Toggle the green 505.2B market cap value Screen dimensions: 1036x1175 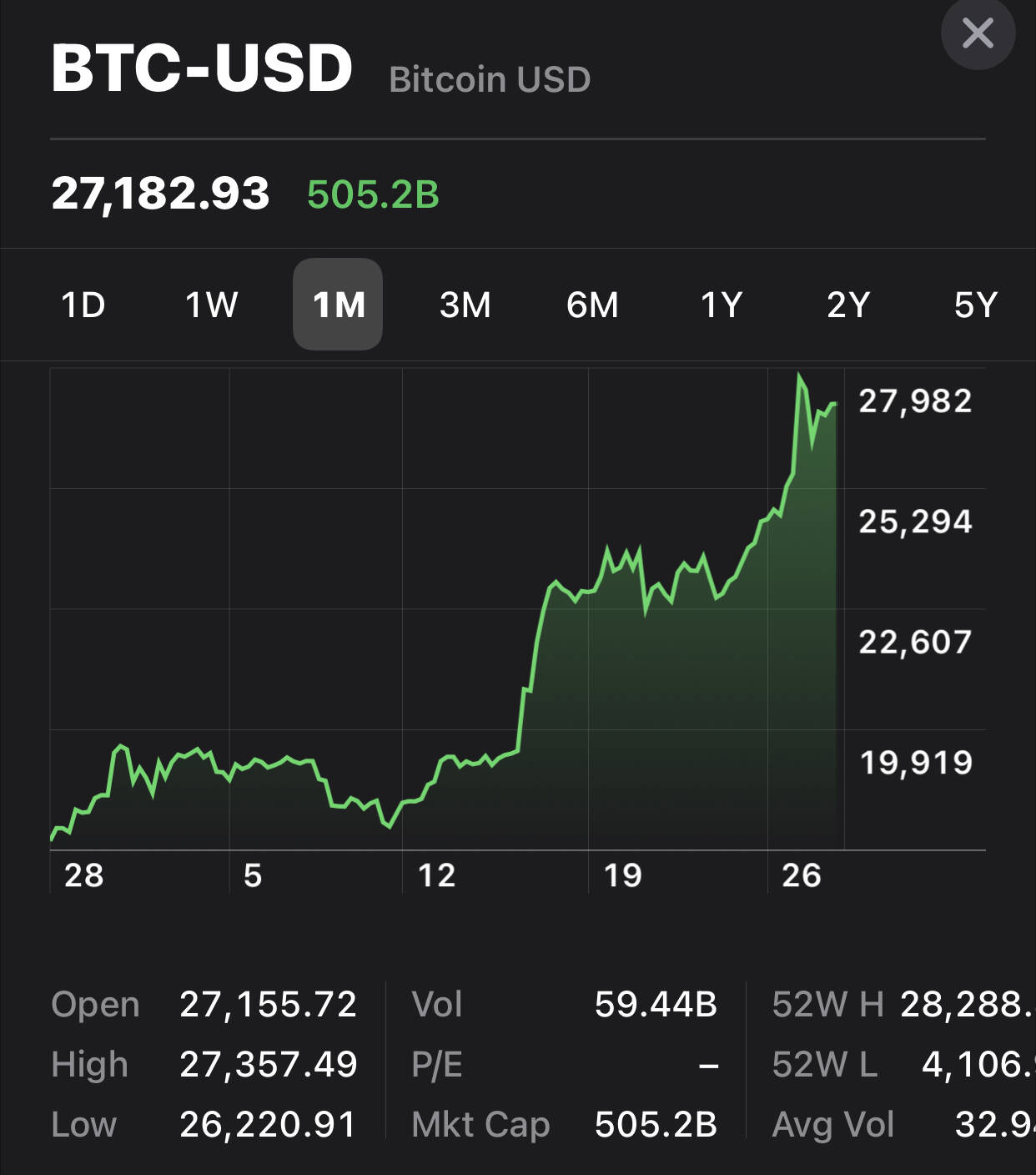373,194
